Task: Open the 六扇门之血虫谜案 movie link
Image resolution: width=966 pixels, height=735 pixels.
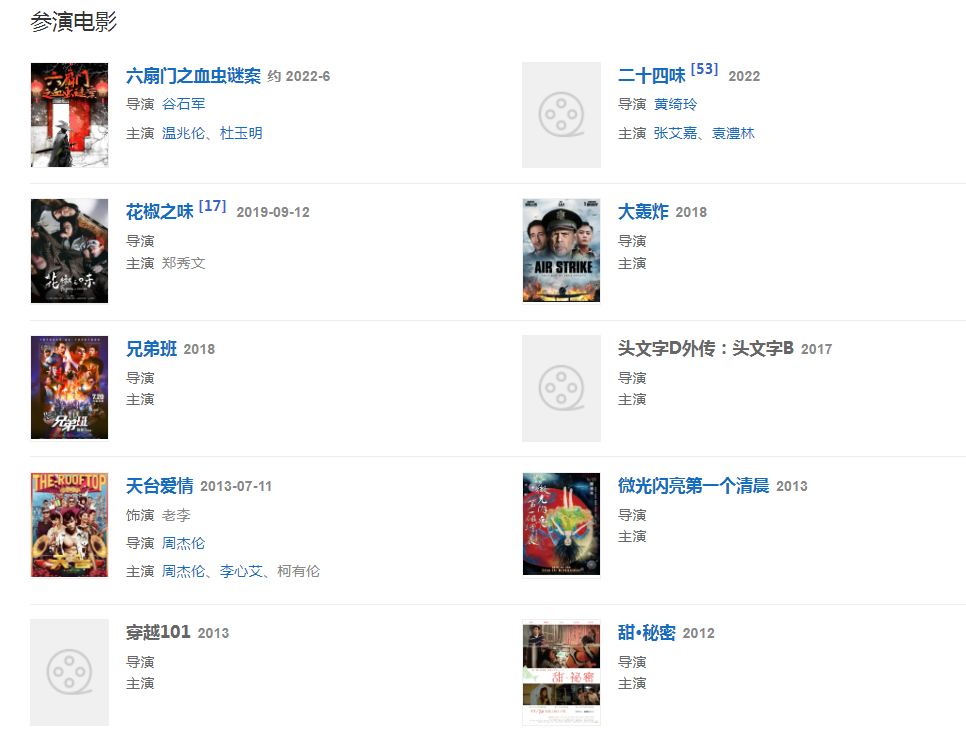Action: (193, 76)
